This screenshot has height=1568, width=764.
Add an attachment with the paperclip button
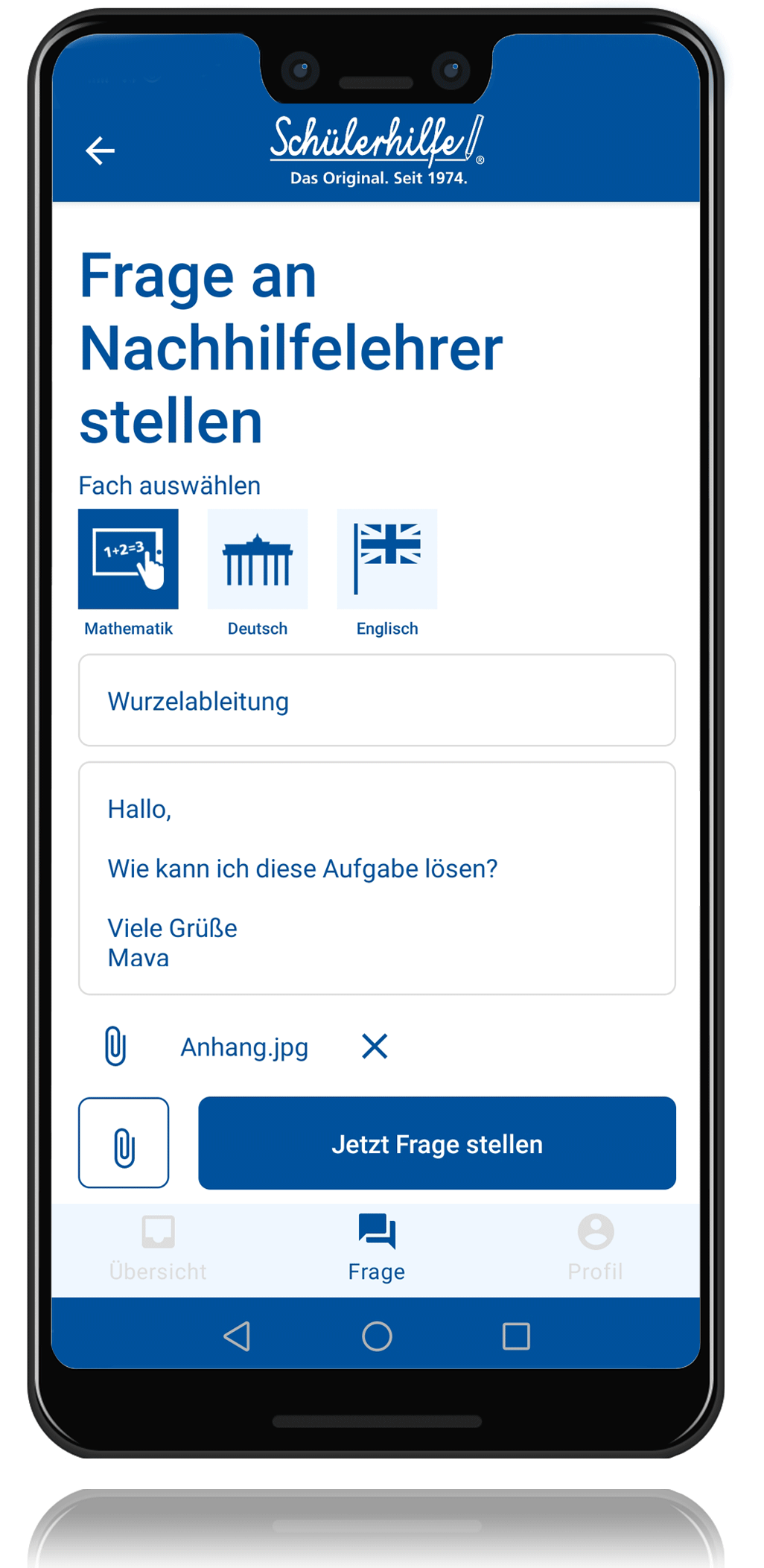(x=124, y=1143)
